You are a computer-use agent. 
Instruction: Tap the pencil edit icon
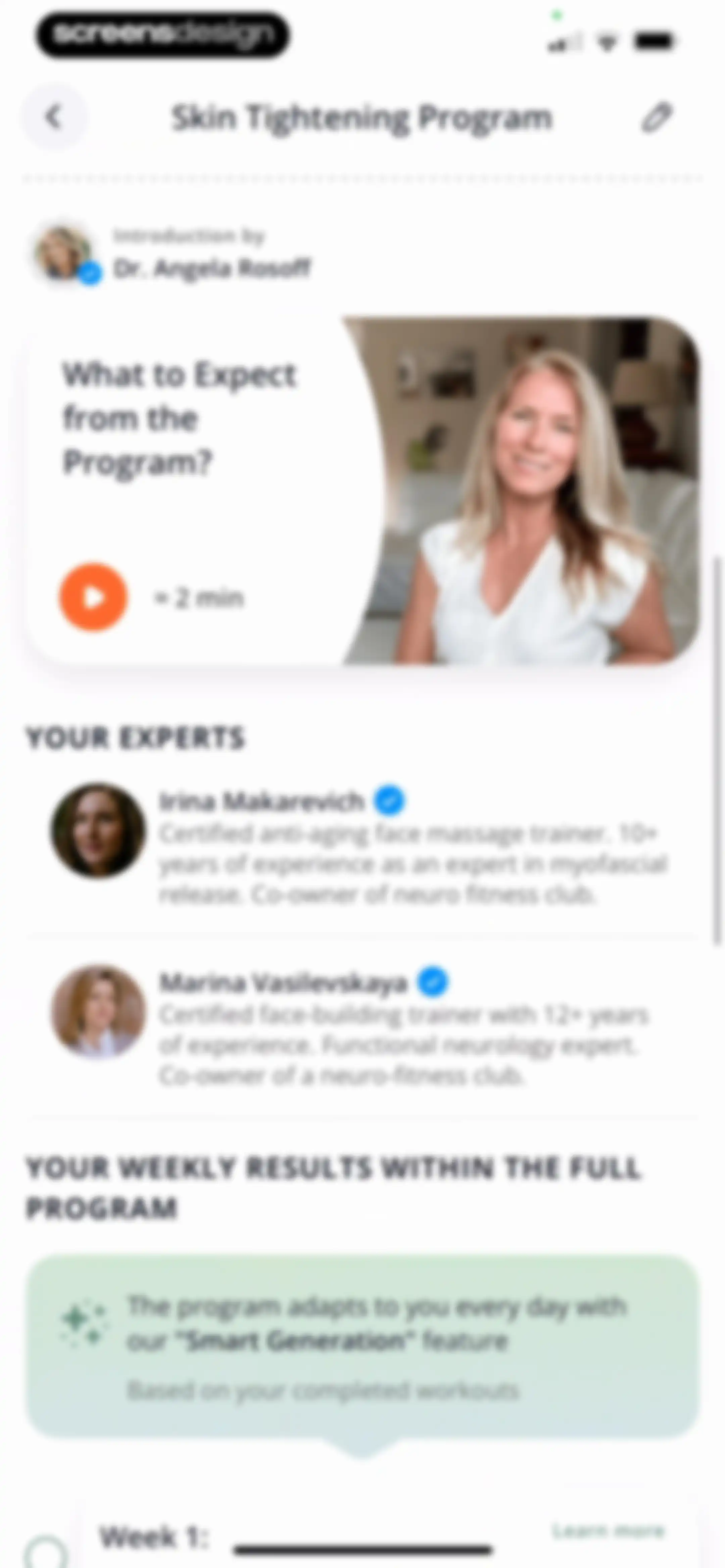tap(656, 118)
